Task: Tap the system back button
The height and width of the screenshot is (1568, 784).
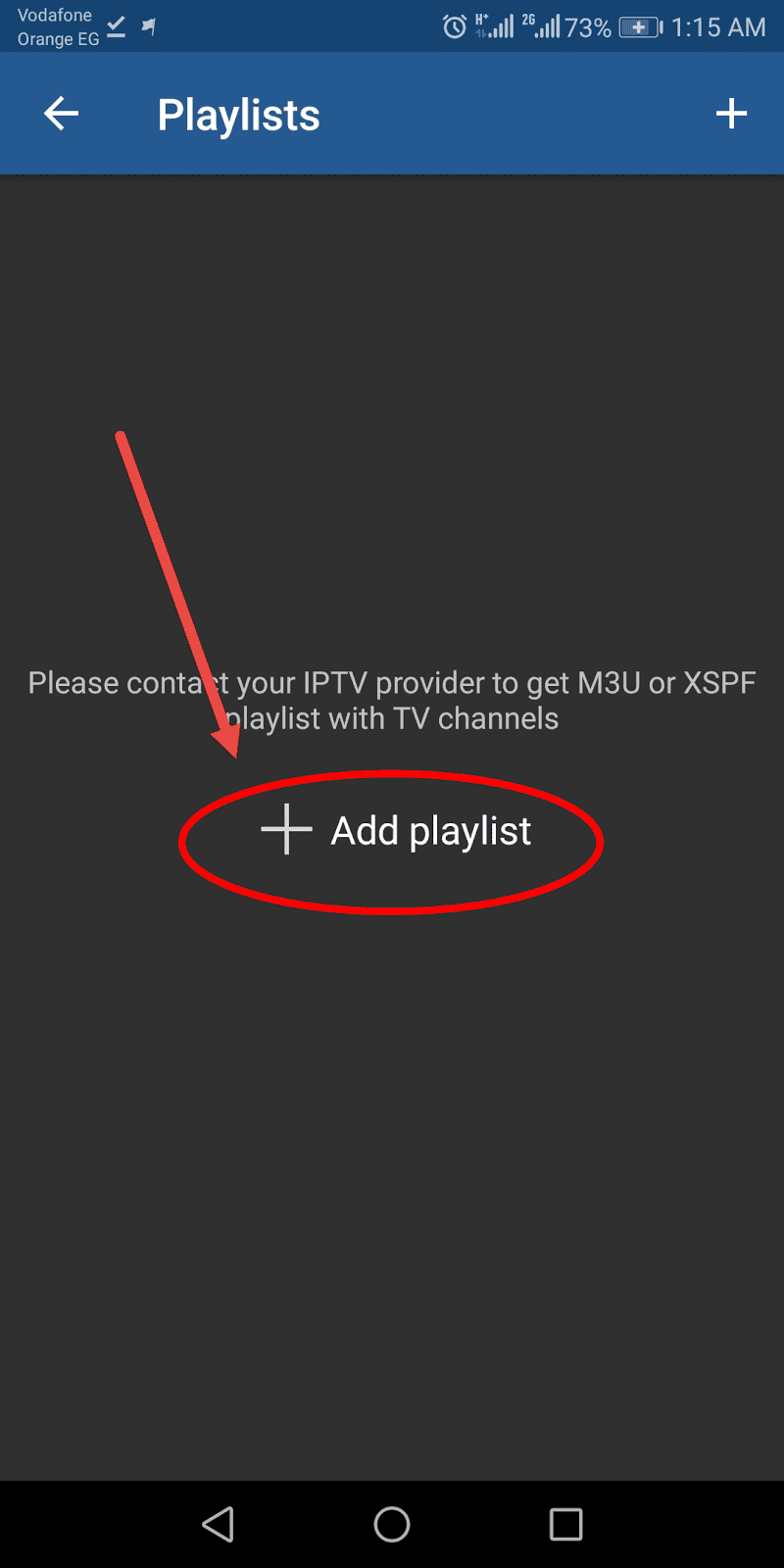Action: pyautogui.click(x=218, y=1524)
